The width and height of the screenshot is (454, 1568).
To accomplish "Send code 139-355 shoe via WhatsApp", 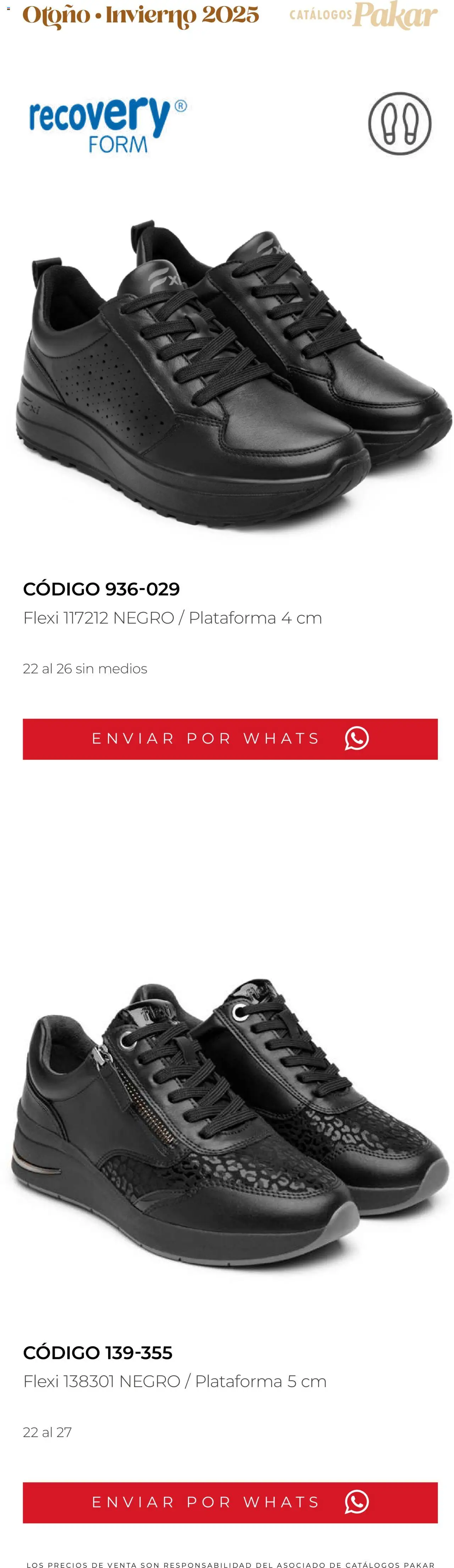I will 230,1502.
